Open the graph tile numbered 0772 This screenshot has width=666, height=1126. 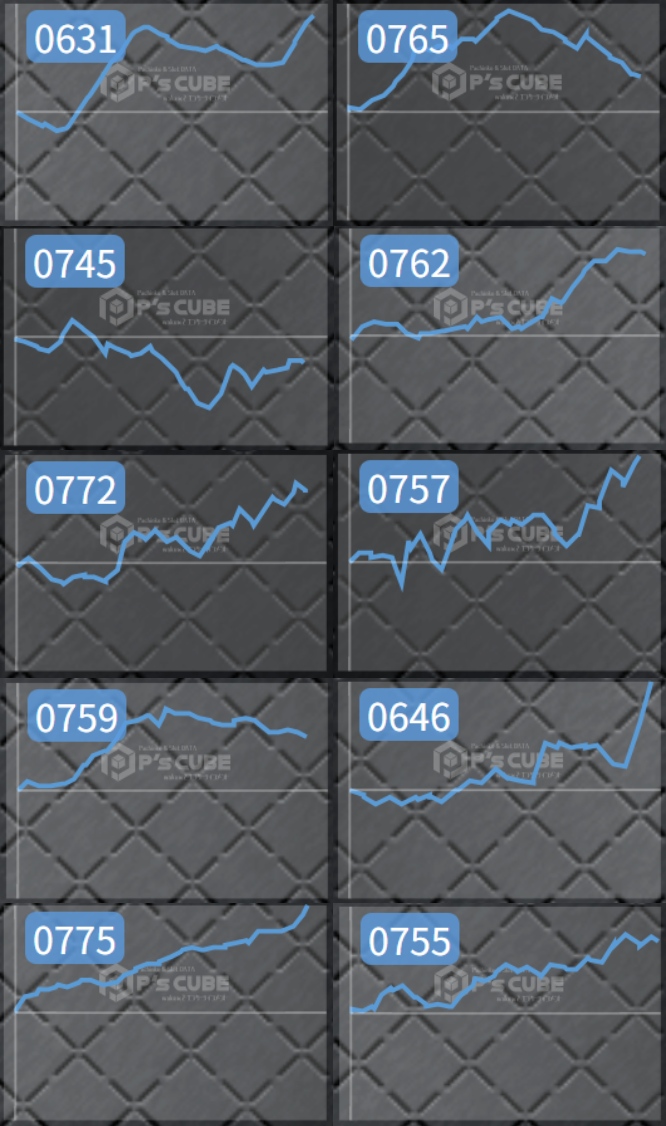(x=166, y=562)
